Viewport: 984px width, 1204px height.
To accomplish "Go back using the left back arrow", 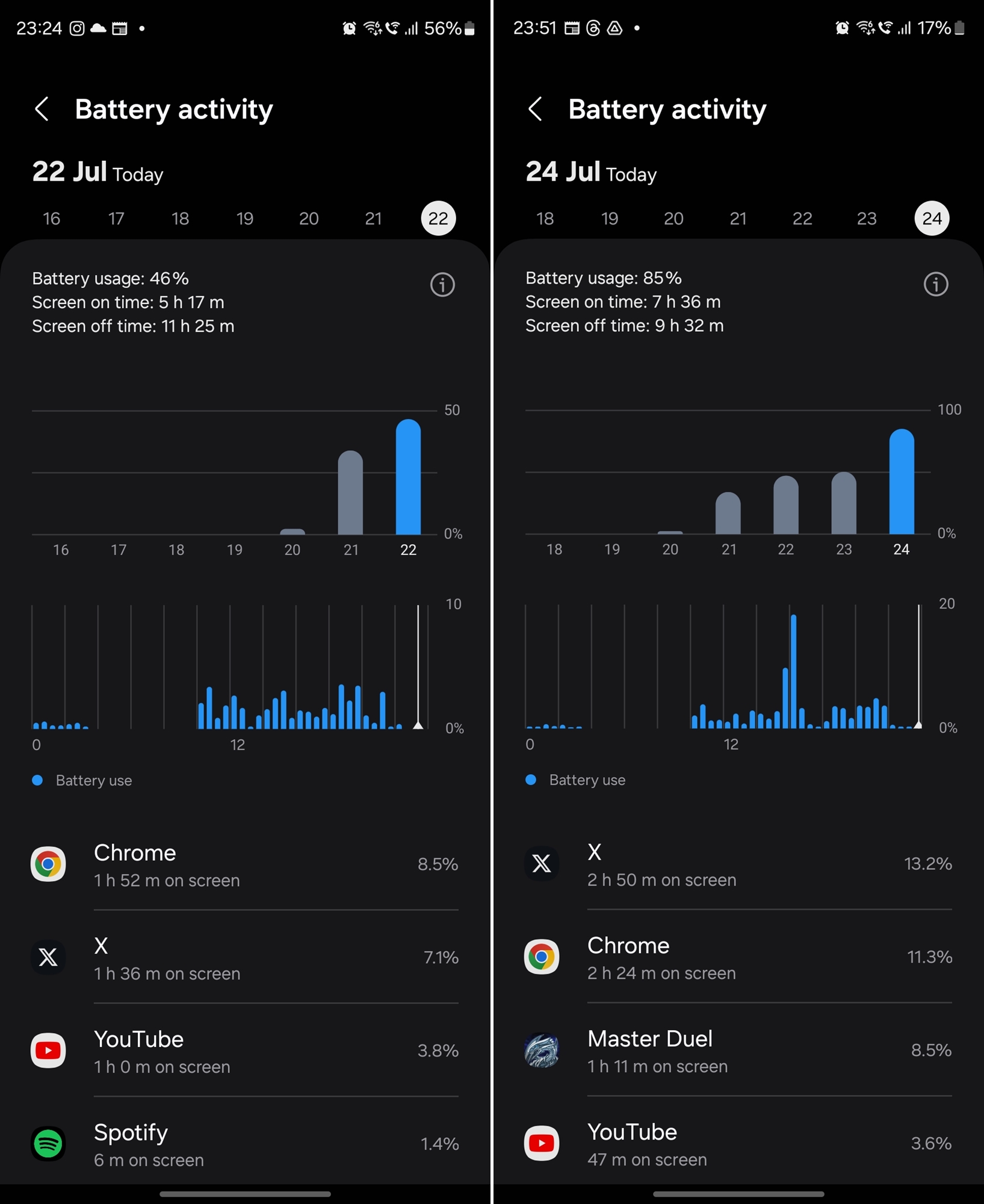I will point(42,109).
